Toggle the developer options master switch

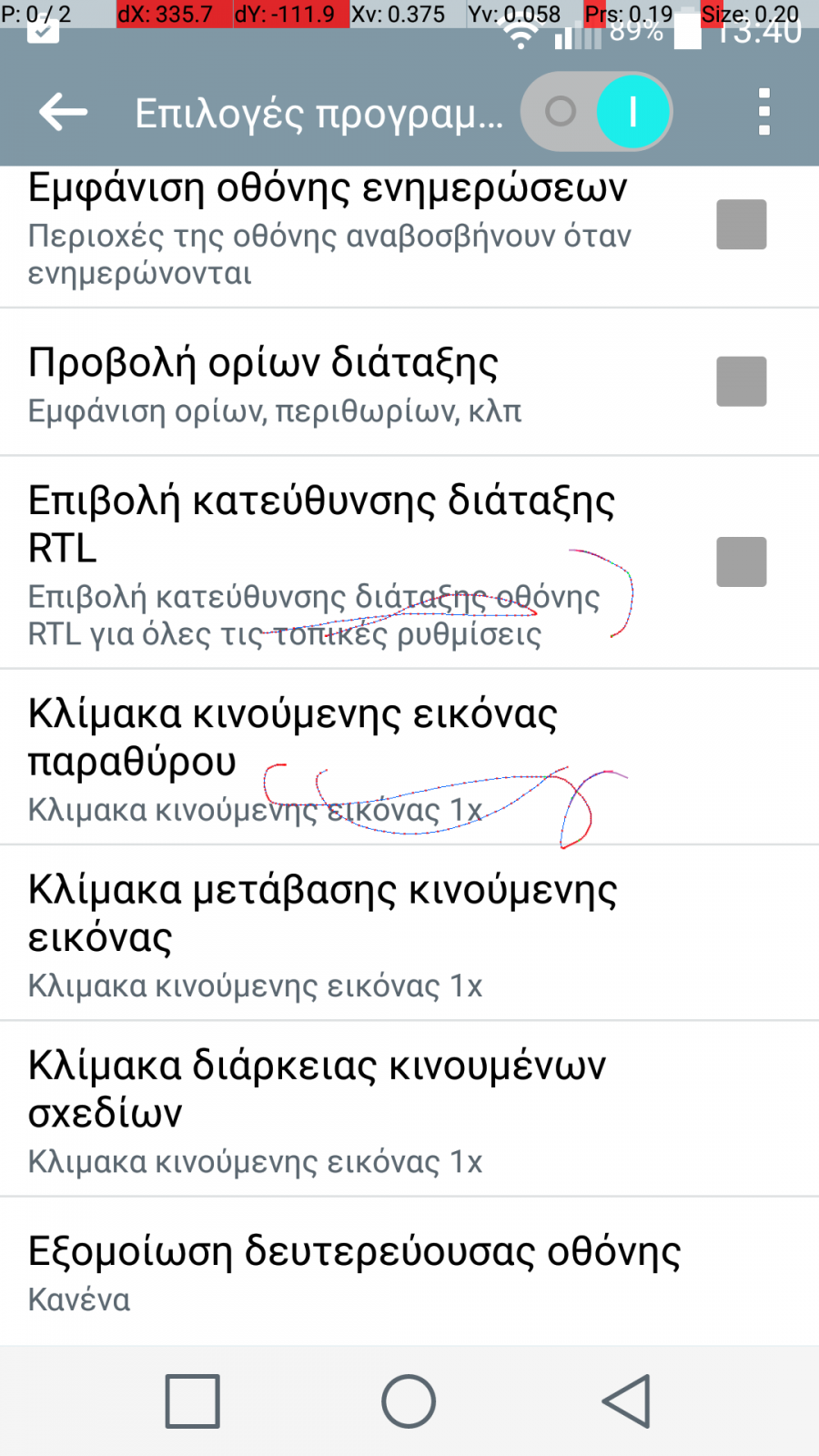tap(596, 112)
